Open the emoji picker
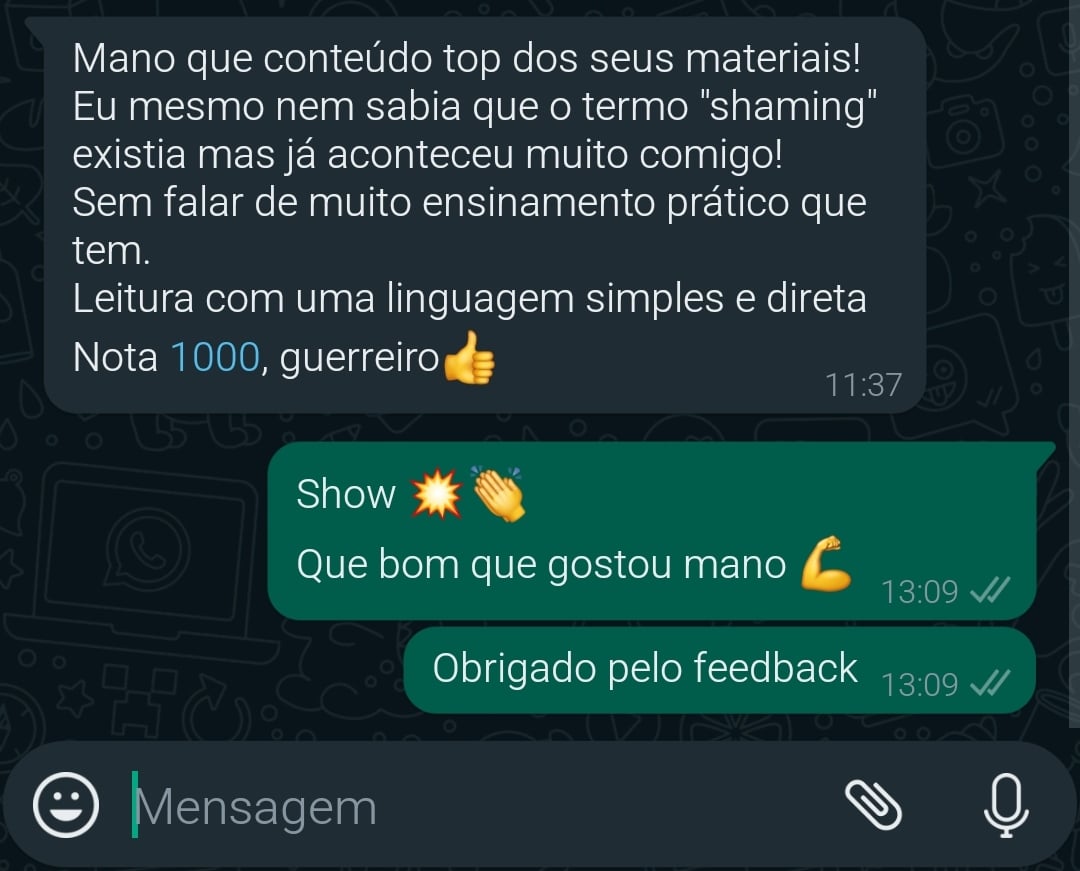1080x871 pixels. pos(66,806)
